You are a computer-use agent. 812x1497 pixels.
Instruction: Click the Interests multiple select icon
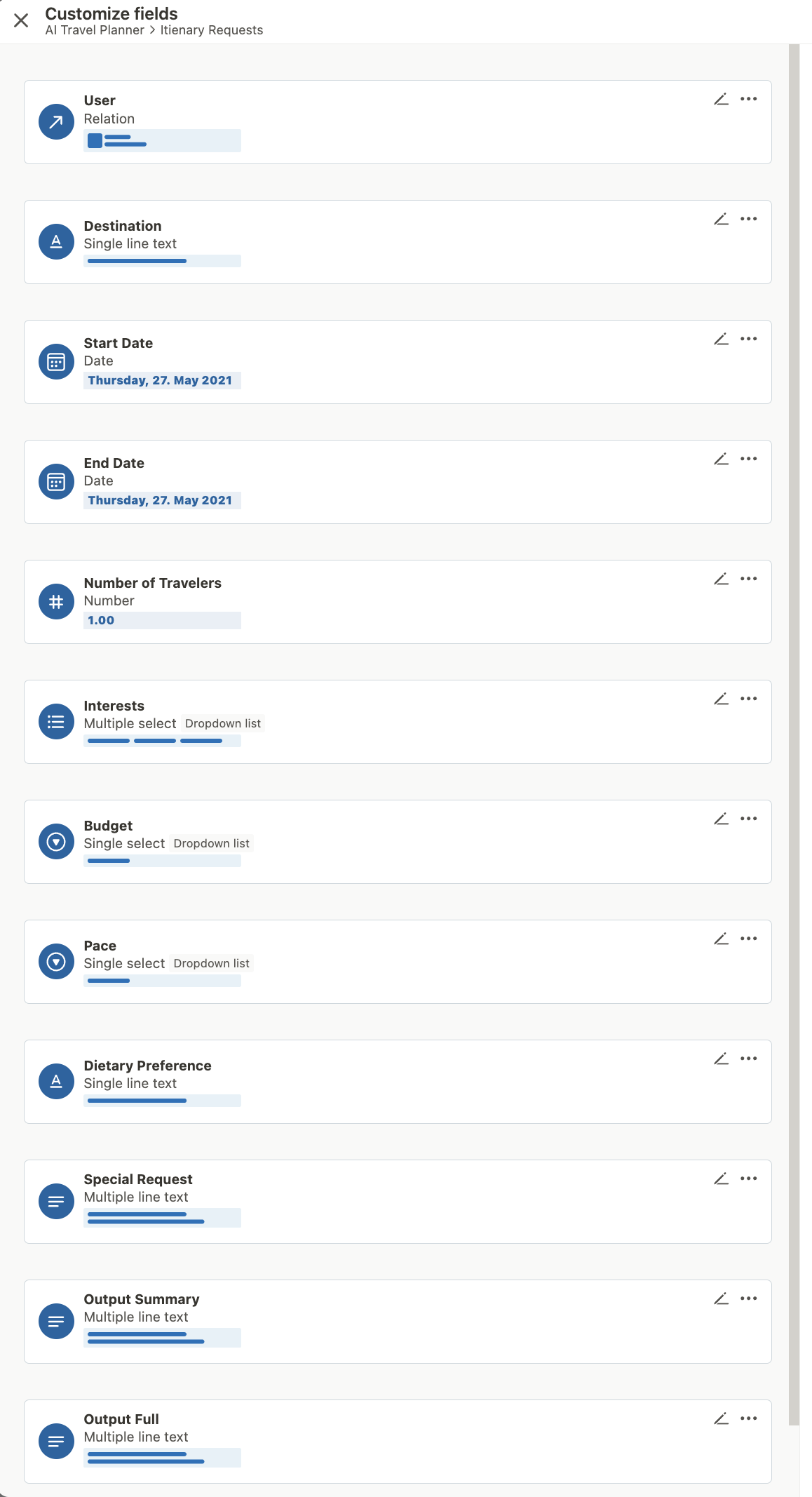coord(56,721)
